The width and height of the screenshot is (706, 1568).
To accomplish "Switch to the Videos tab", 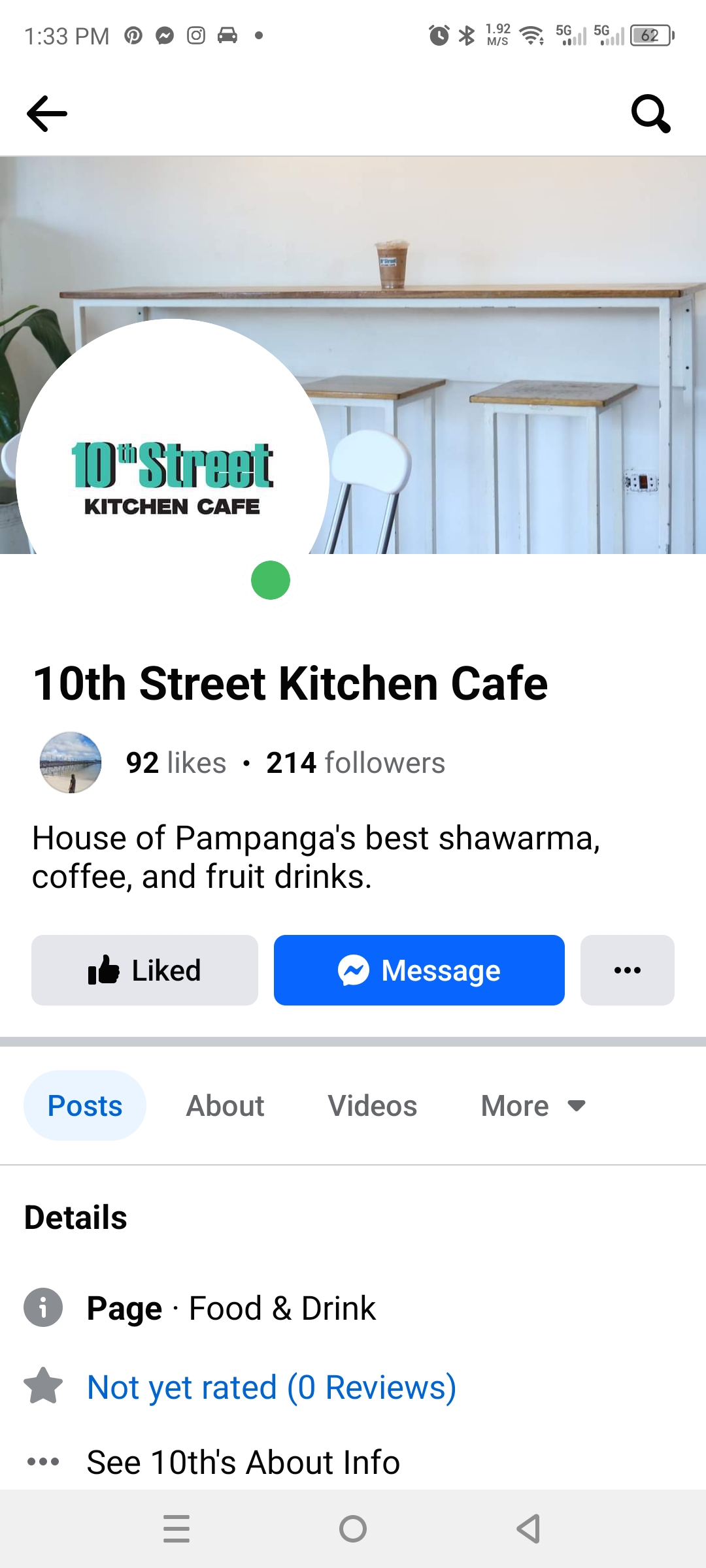I will point(372,1106).
